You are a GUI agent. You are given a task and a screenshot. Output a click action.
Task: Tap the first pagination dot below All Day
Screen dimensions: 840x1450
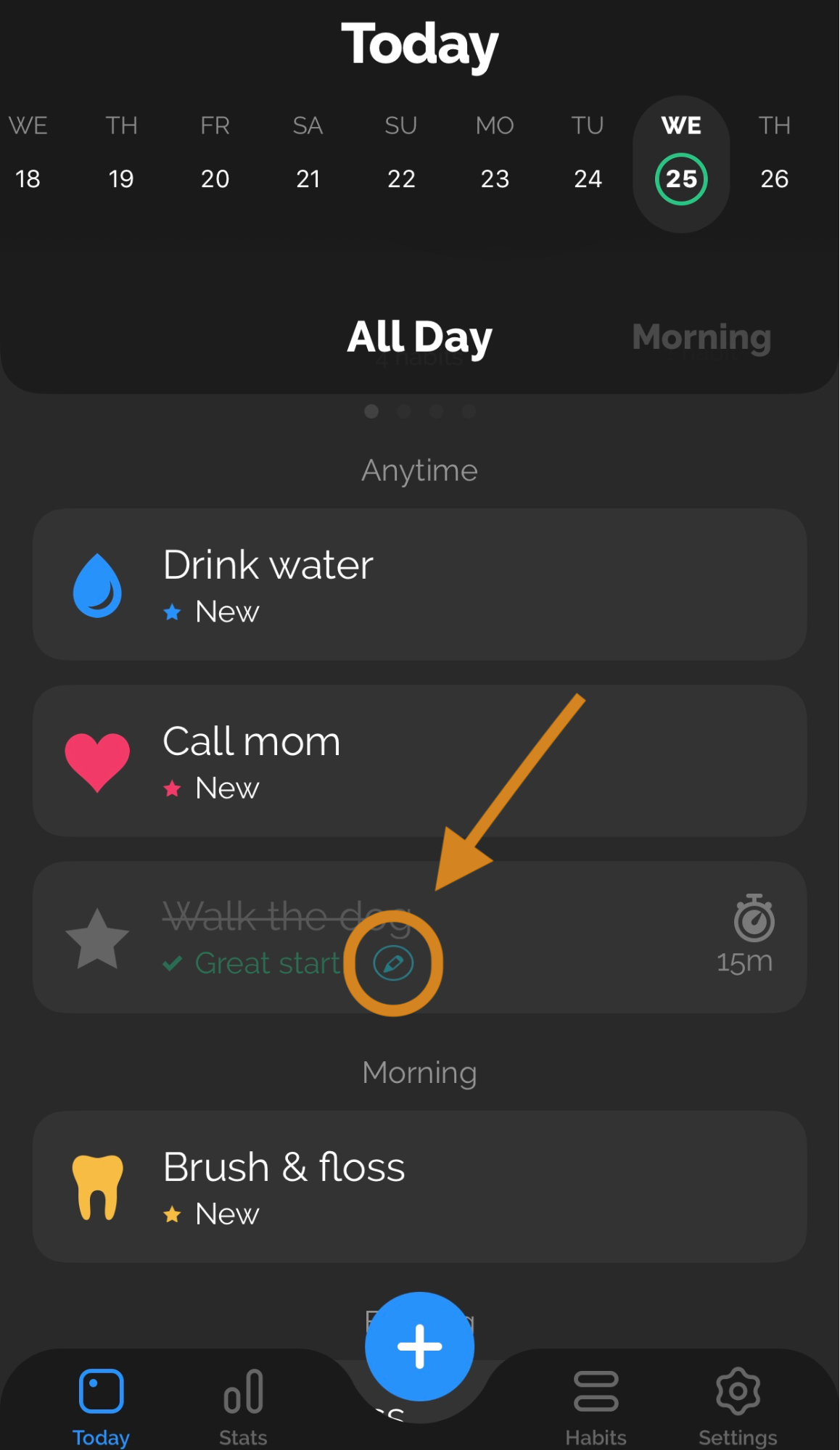coord(371,411)
